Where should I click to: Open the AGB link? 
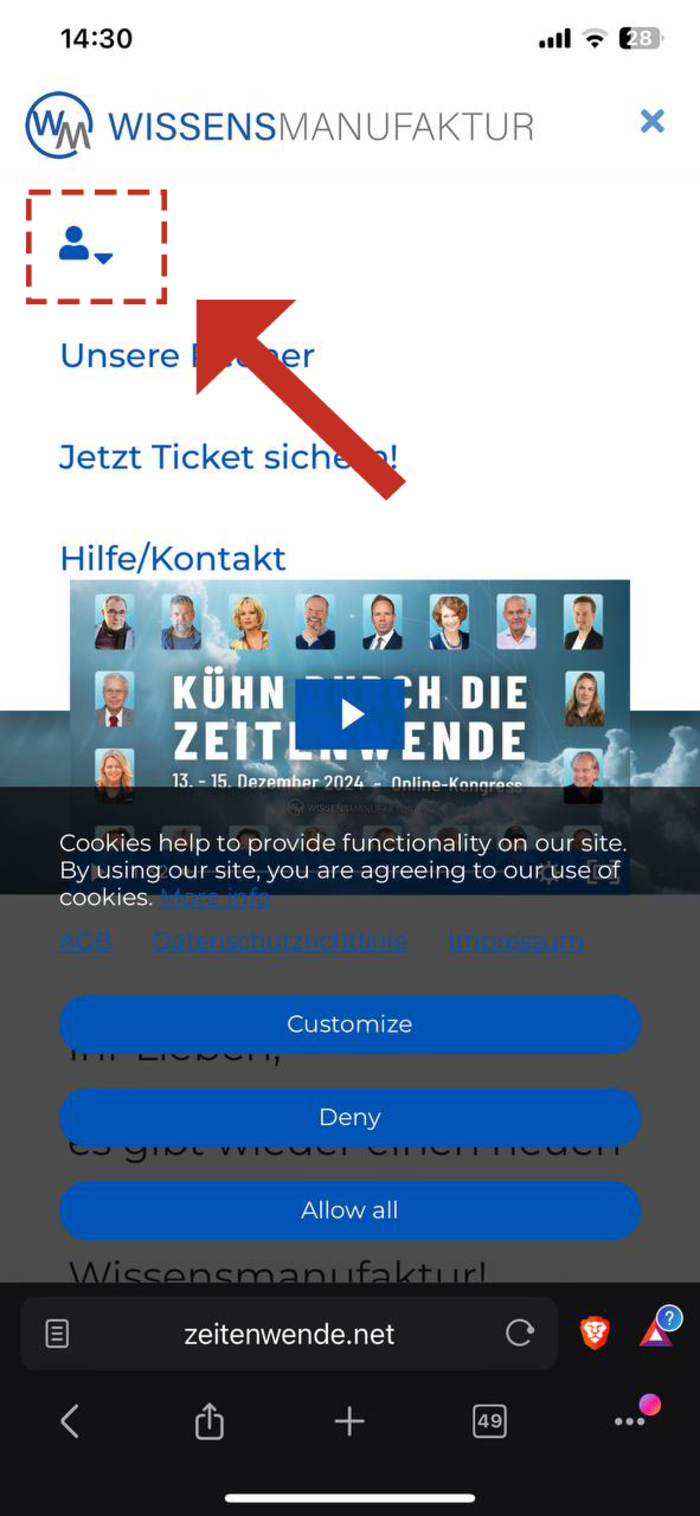pyautogui.click(x=85, y=941)
